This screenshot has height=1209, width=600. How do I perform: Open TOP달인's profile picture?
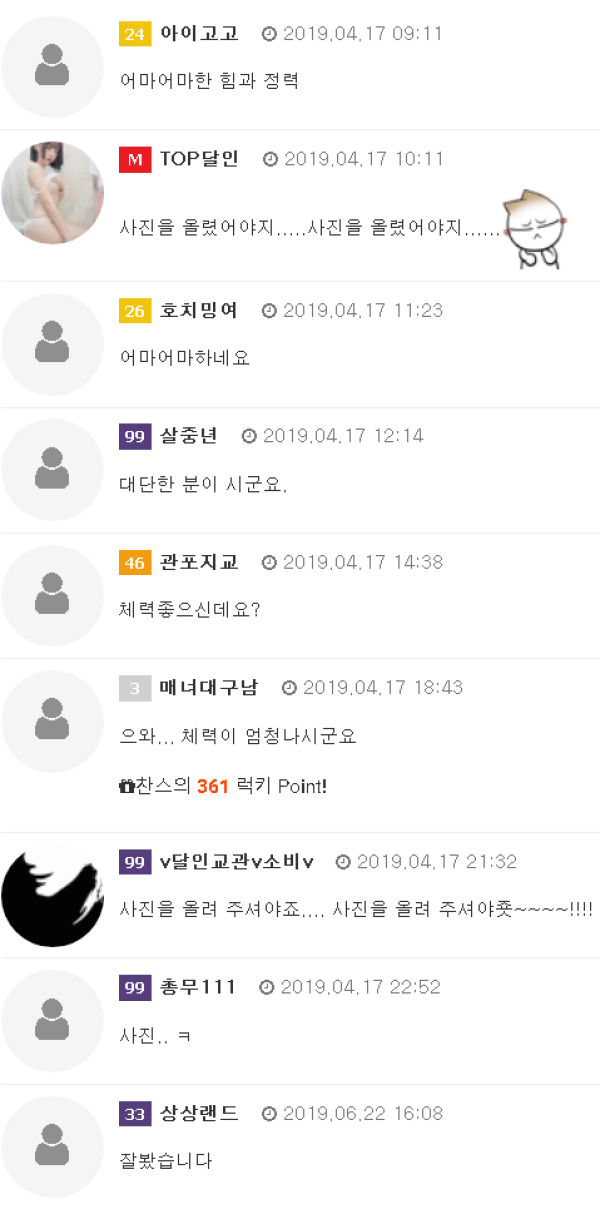click(x=52, y=193)
